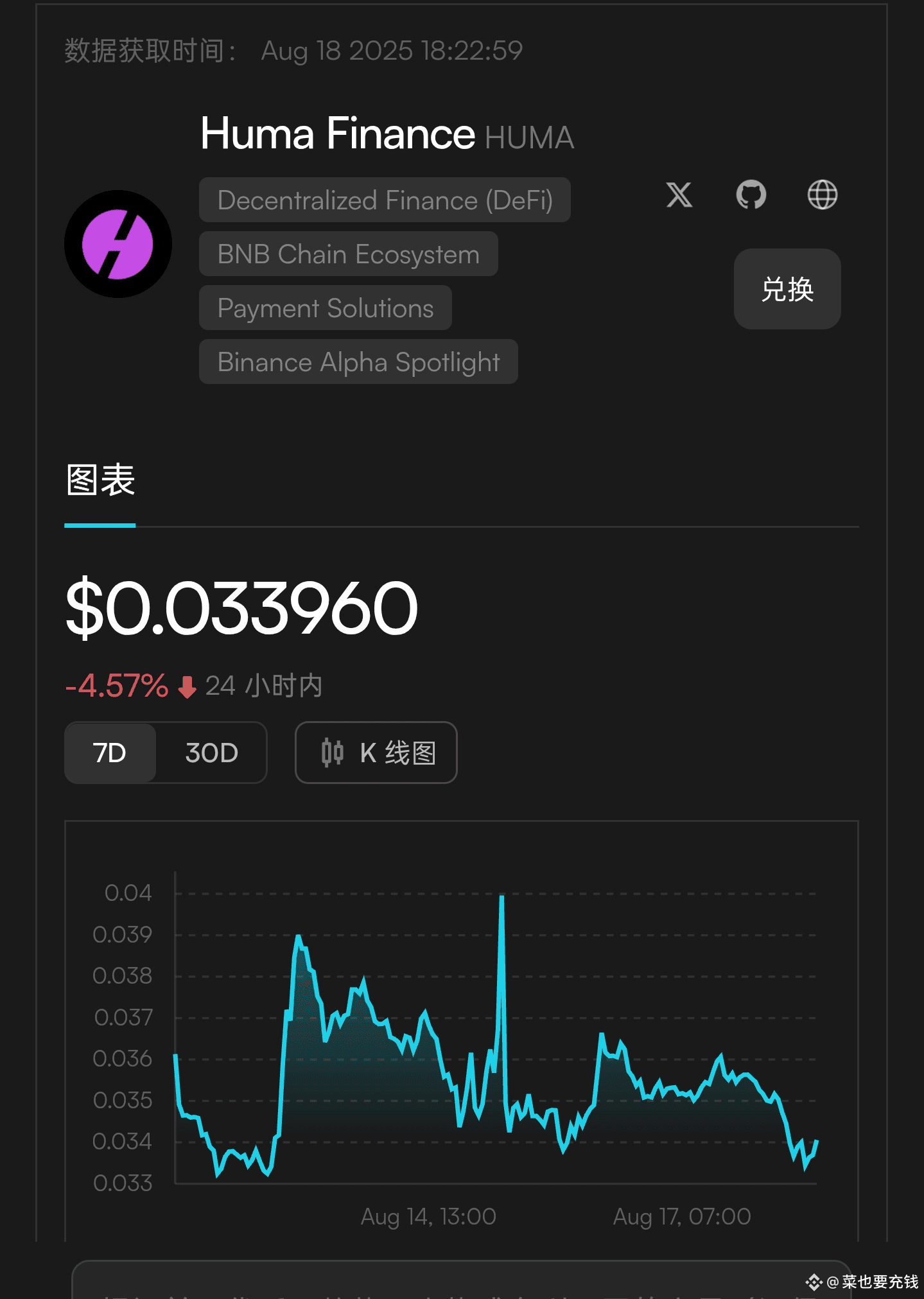The width and height of the screenshot is (924, 1299).
Task: Open Huma Finance's X profile link
Action: pos(679,195)
